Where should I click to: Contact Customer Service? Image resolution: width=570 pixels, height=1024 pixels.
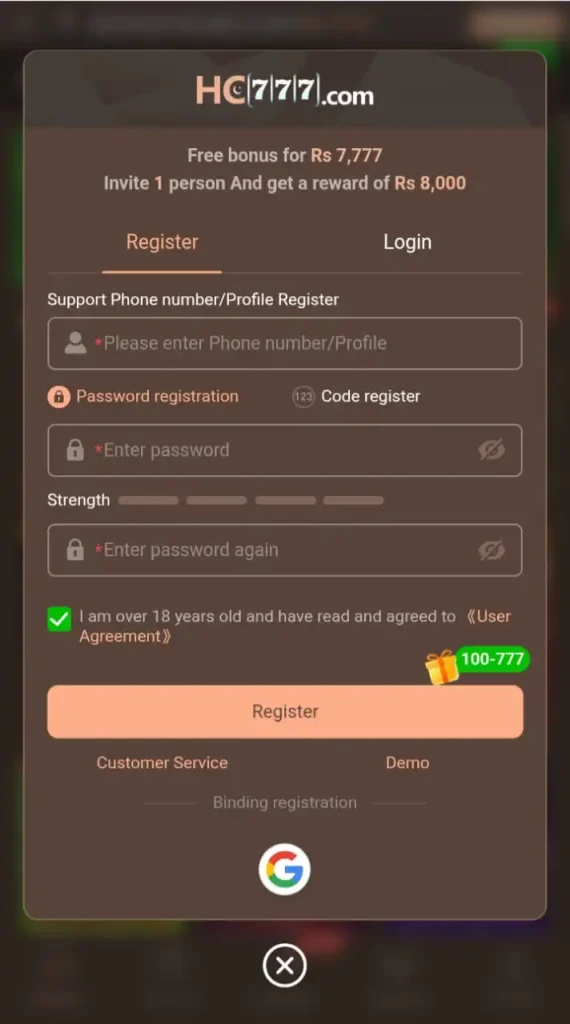pos(162,763)
